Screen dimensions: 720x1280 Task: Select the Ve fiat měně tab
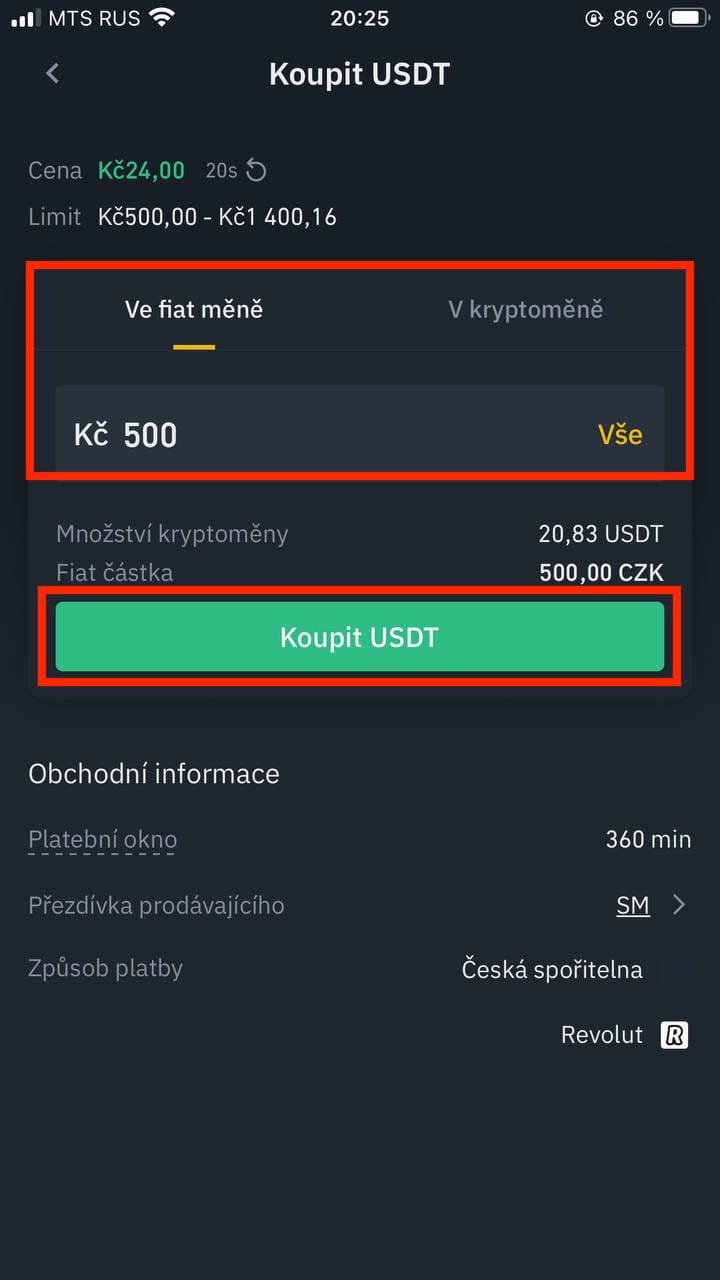tap(194, 309)
